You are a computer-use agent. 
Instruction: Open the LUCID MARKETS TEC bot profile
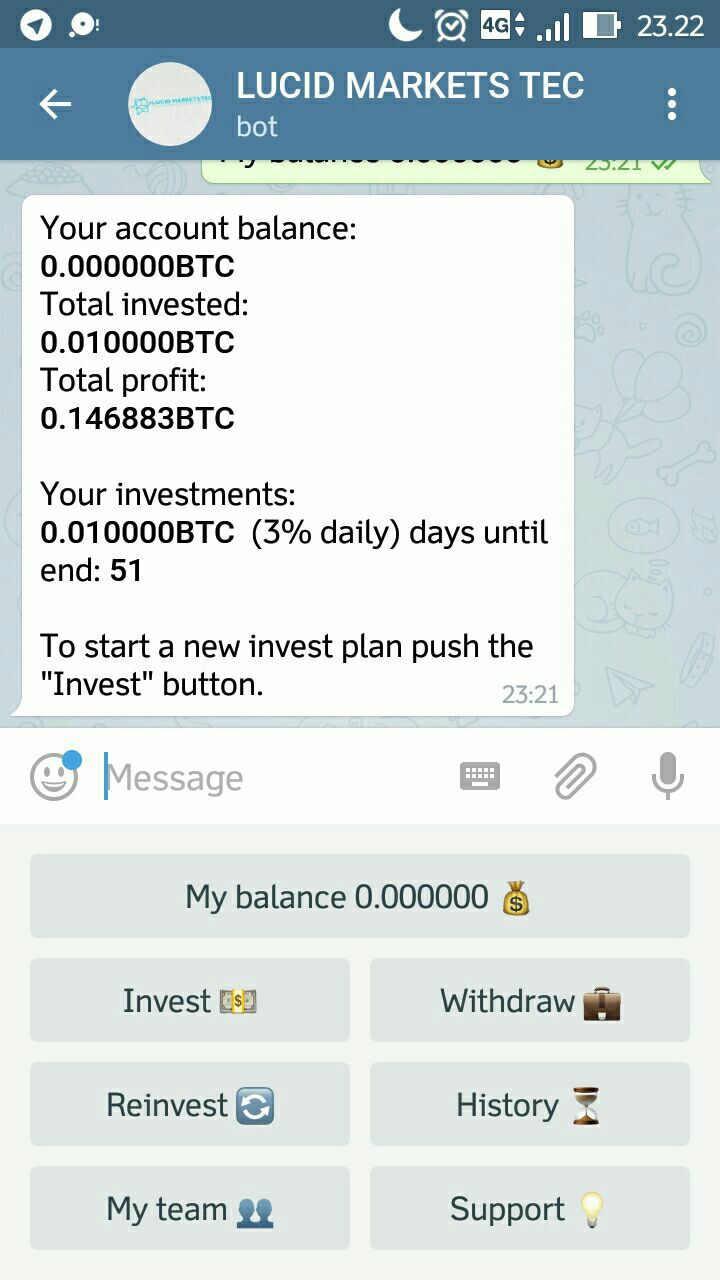point(410,104)
